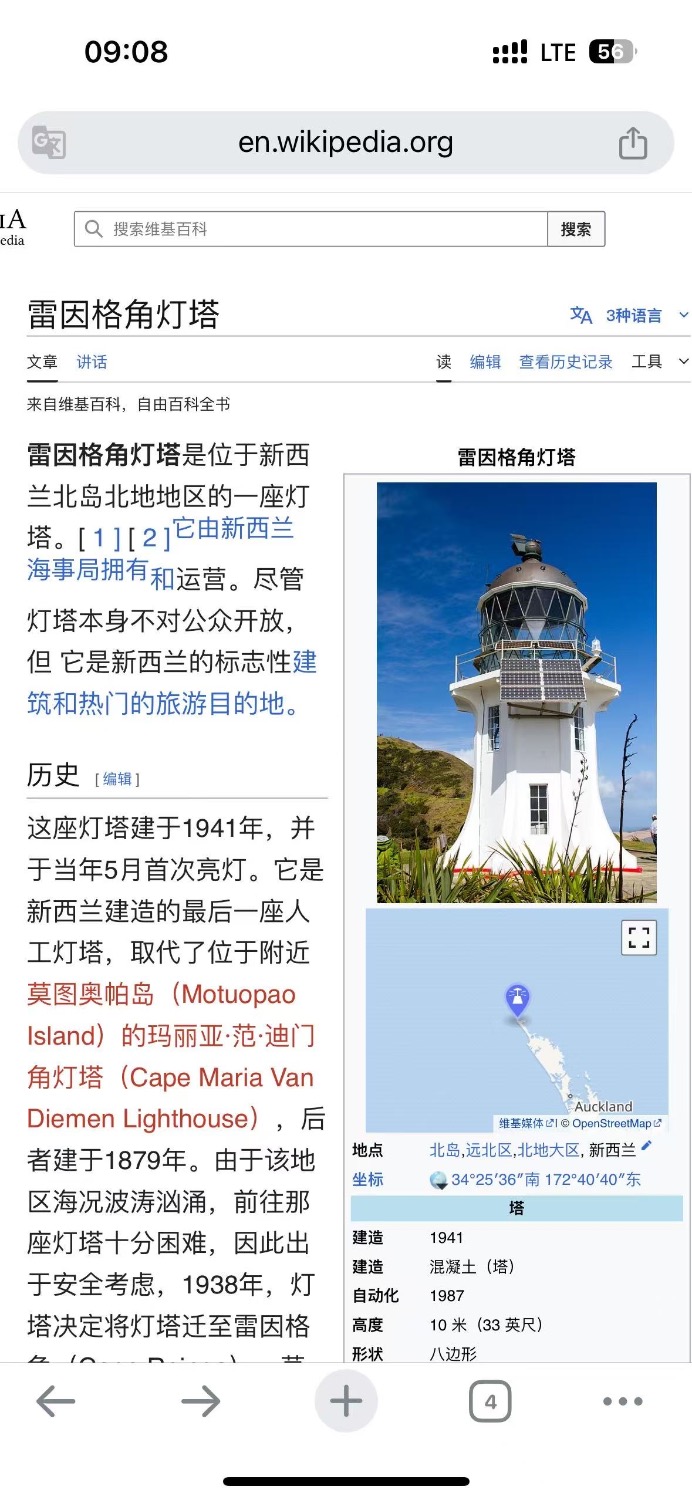
Task: Expand the map to fullscreen
Action: coord(639,938)
